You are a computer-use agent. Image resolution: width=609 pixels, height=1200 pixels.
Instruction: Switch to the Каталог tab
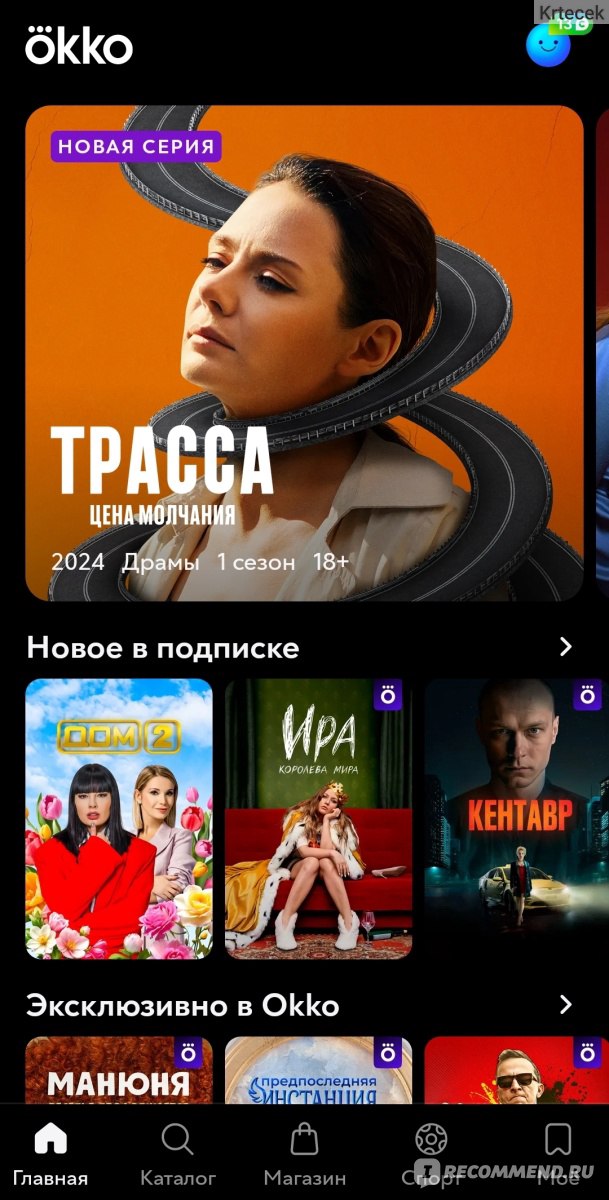coord(177,1153)
